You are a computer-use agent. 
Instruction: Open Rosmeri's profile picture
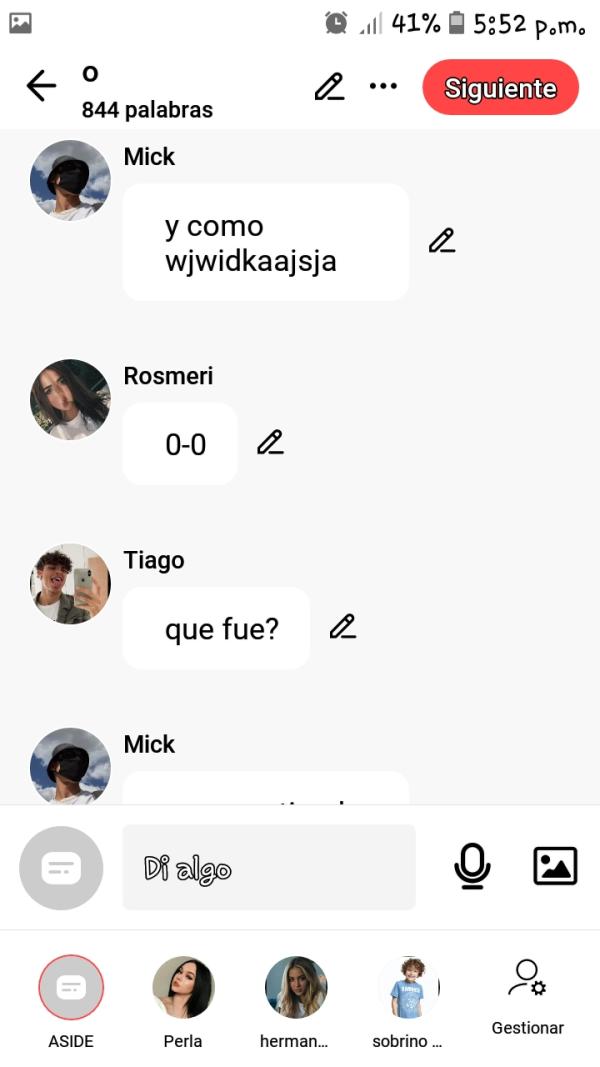[x=70, y=400]
